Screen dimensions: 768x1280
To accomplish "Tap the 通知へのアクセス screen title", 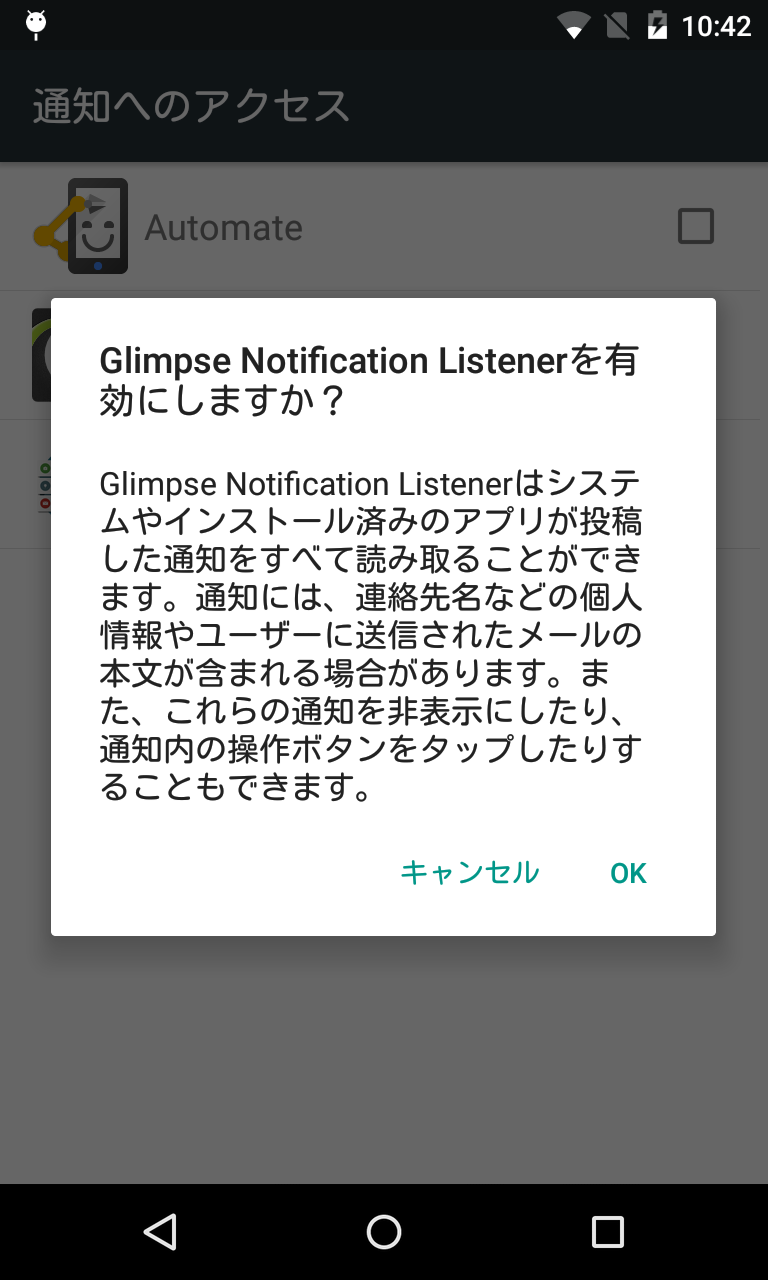I will click(x=191, y=104).
